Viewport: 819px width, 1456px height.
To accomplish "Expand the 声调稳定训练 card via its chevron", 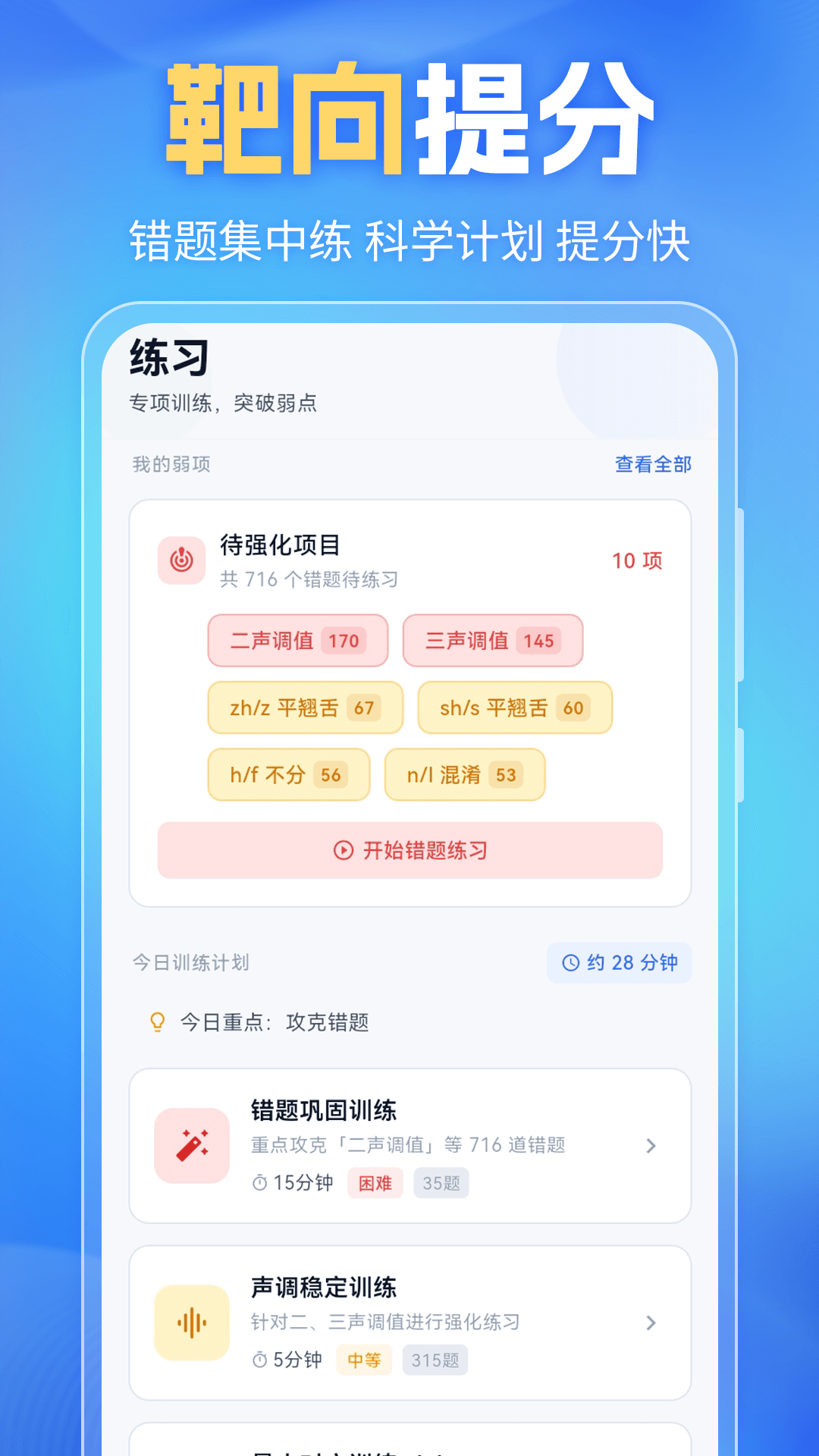I will 651,1323.
